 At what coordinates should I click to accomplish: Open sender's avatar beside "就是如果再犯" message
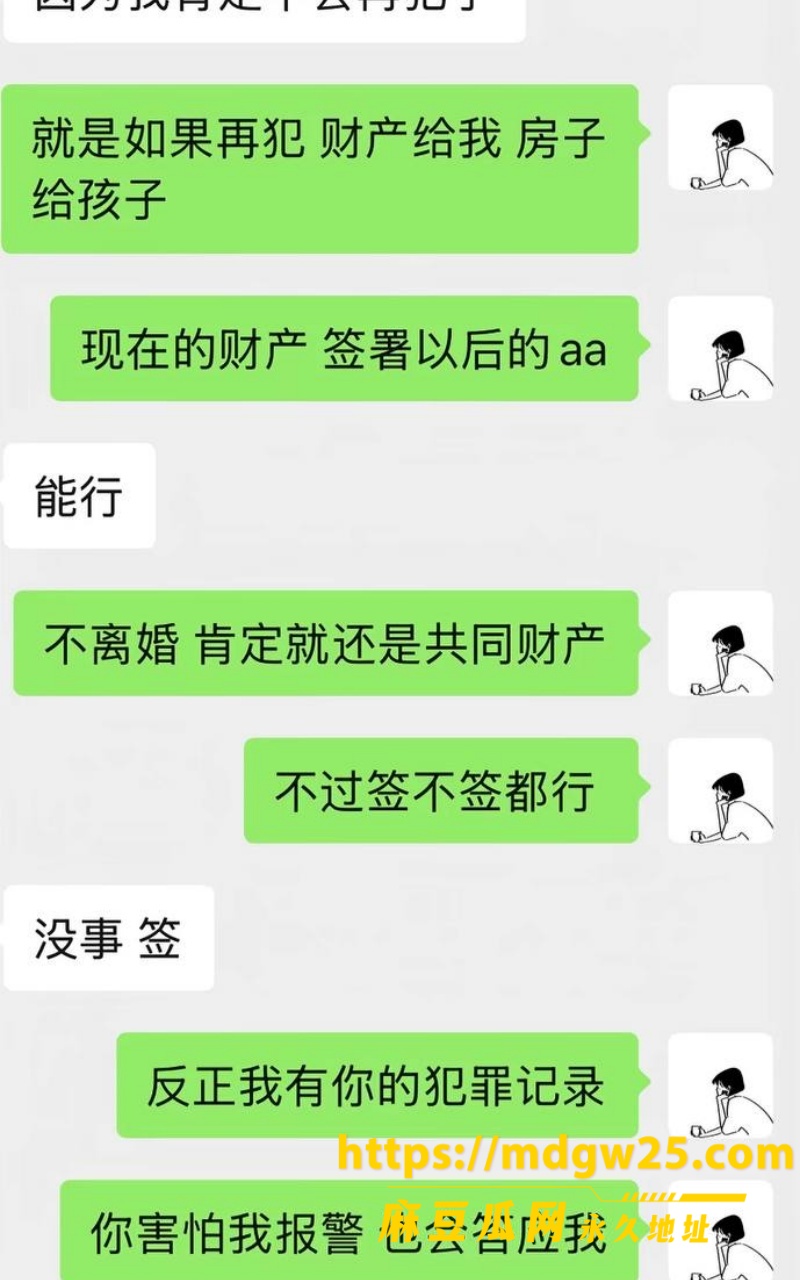720,138
